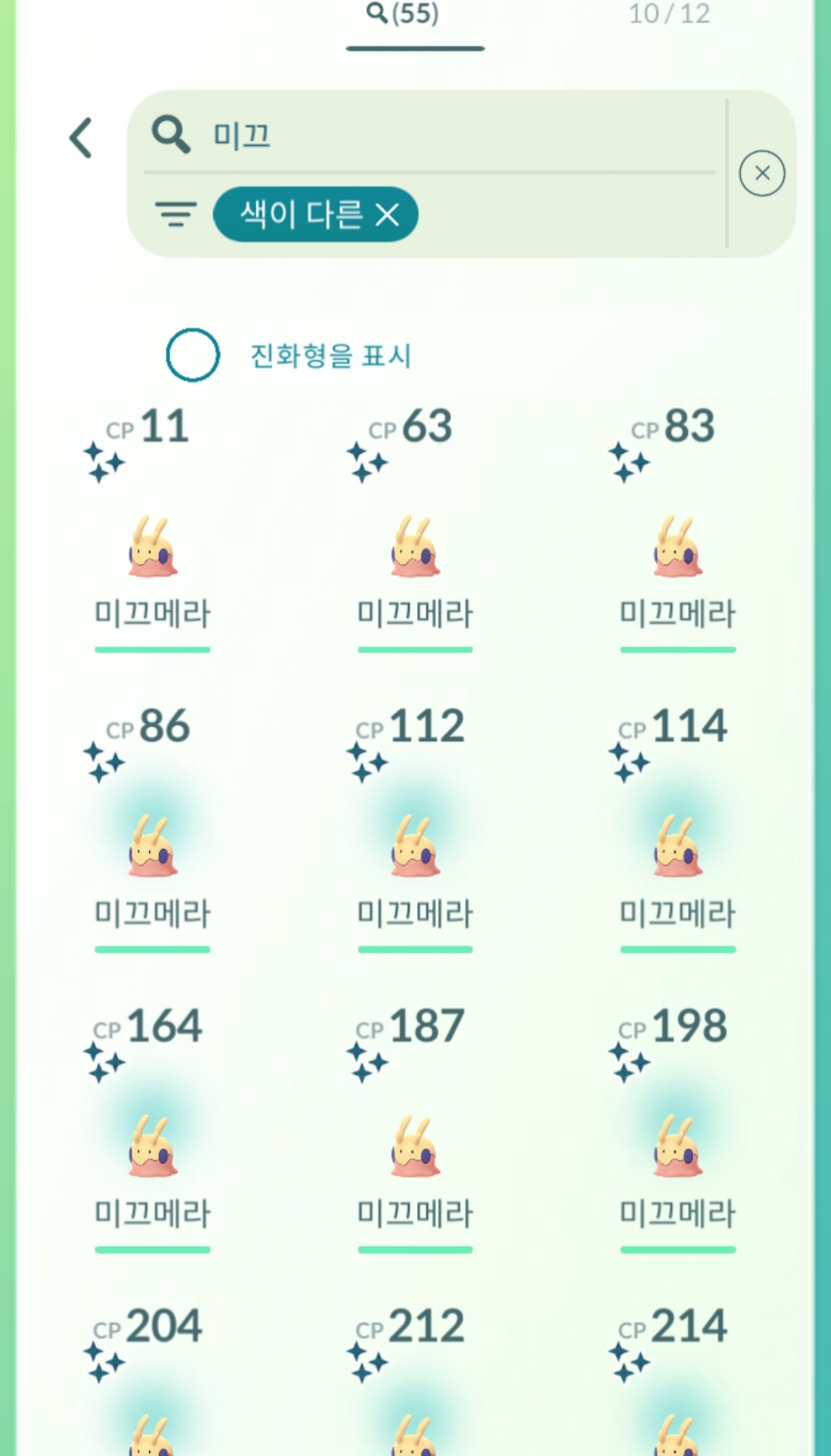The width and height of the screenshot is (831, 1456).
Task: Clear the search with the circled X
Action: (762, 174)
